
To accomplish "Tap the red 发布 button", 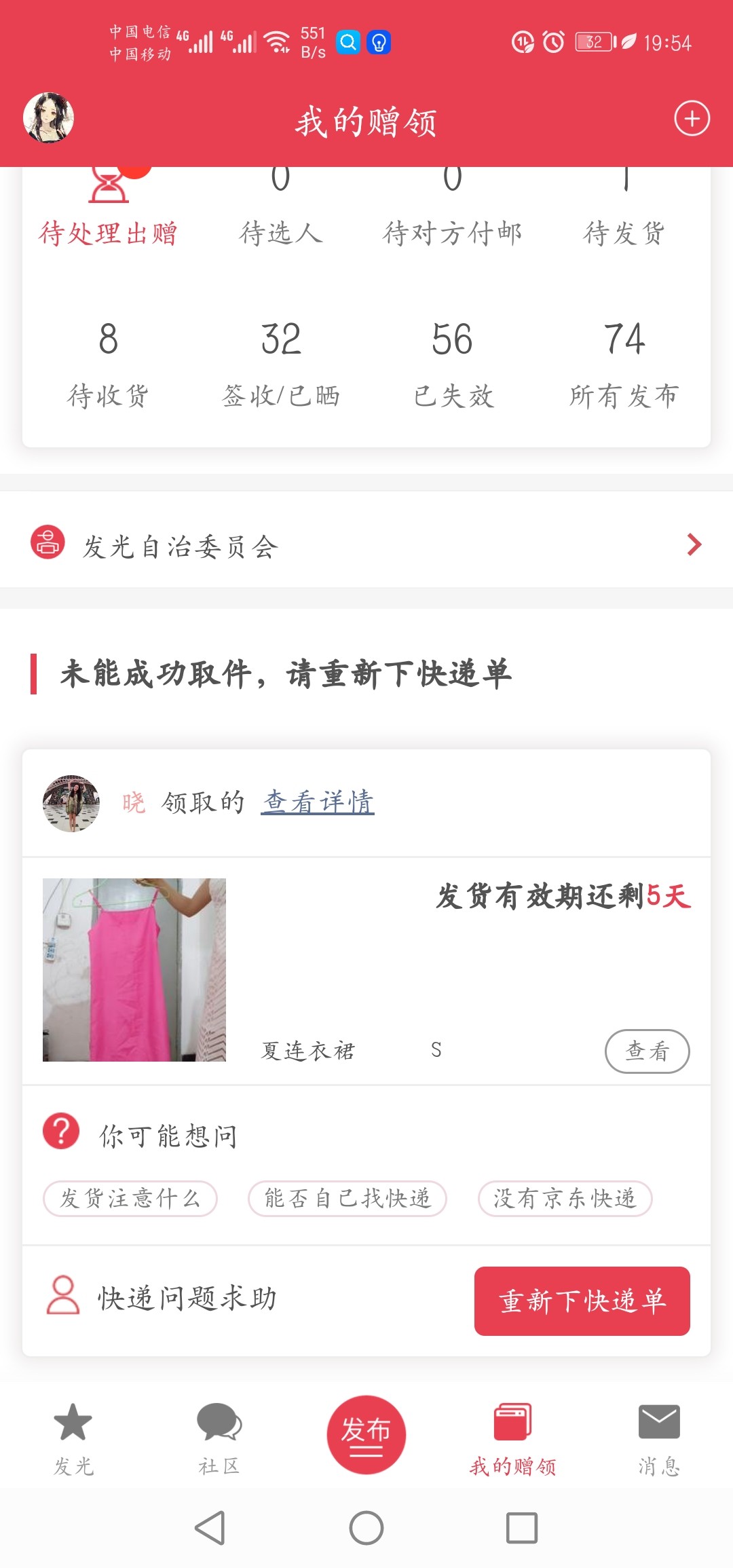I will (366, 1434).
